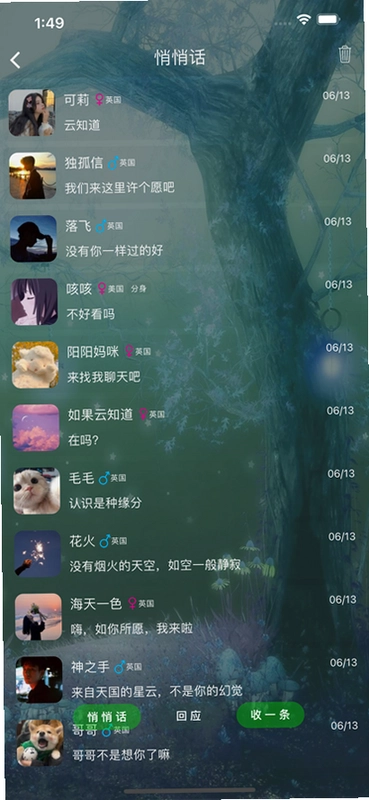
Task: Open the whisper from 可莉
Action: coord(184,112)
